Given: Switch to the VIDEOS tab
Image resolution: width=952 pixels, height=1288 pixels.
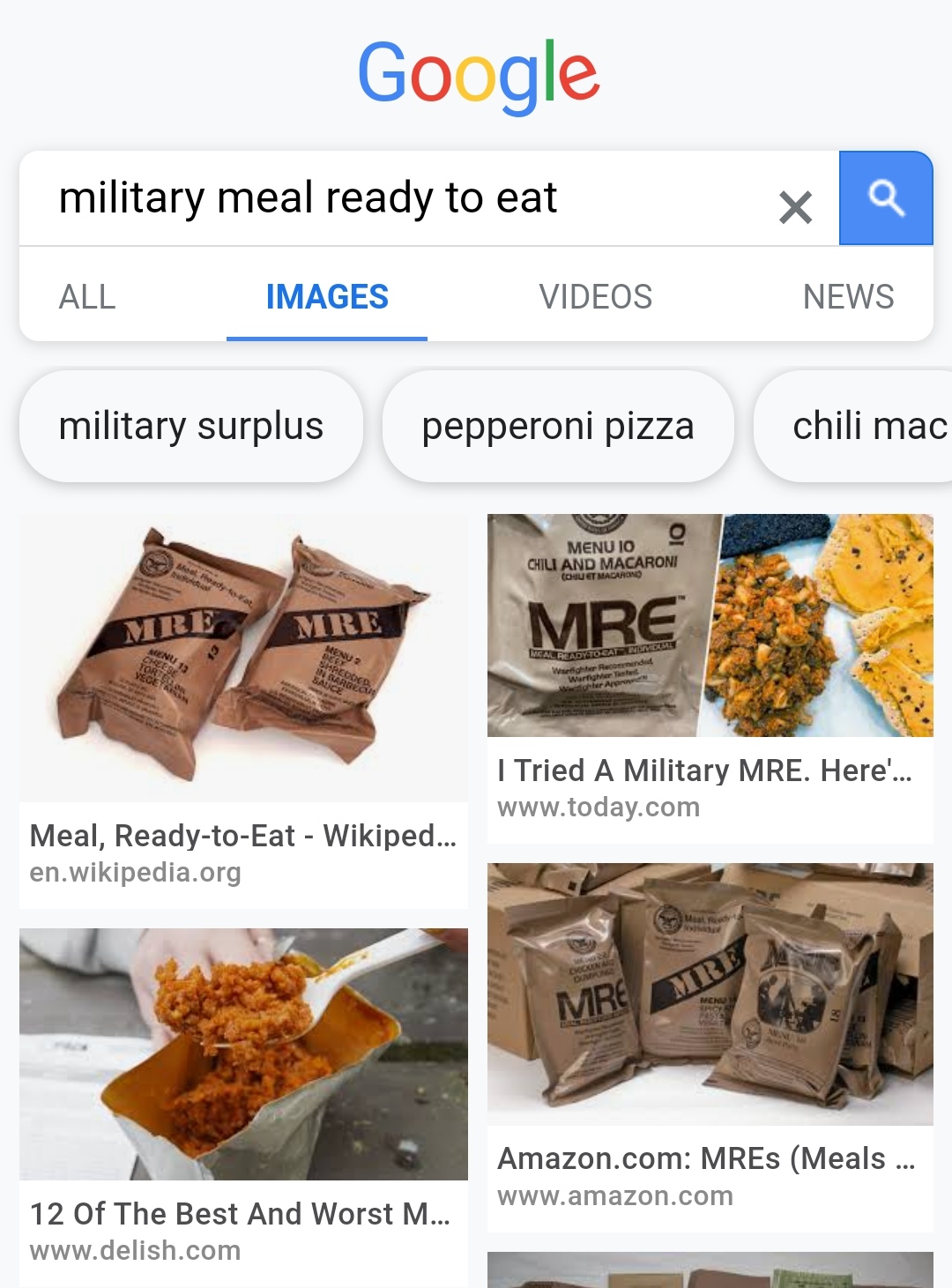Looking at the screenshot, I should coord(595,297).
